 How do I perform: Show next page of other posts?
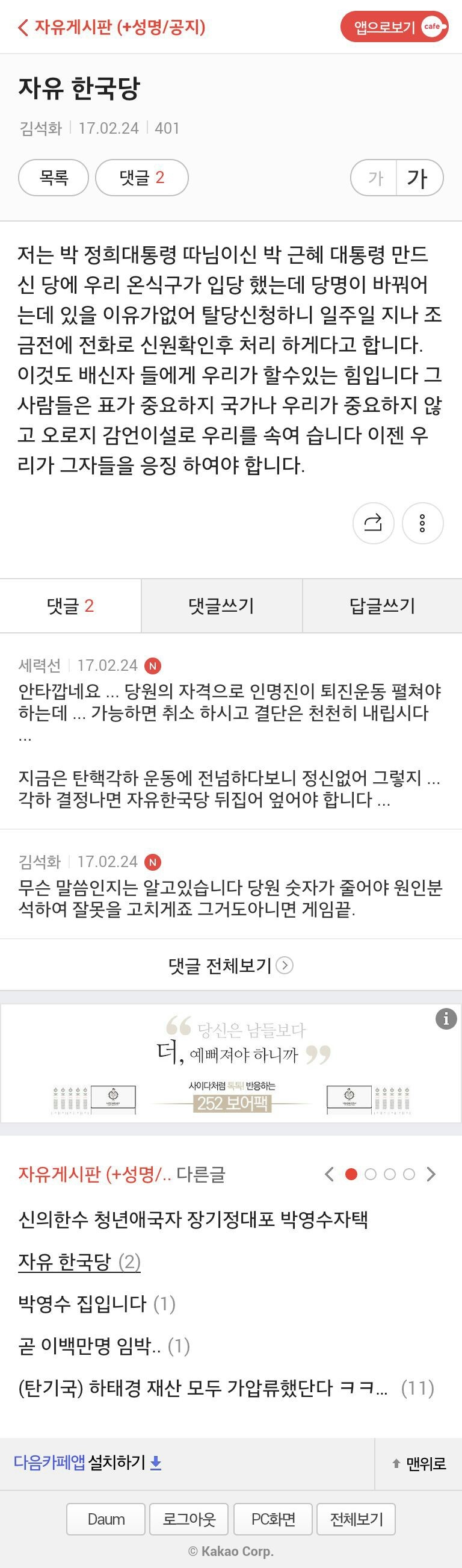[431, 1174]
